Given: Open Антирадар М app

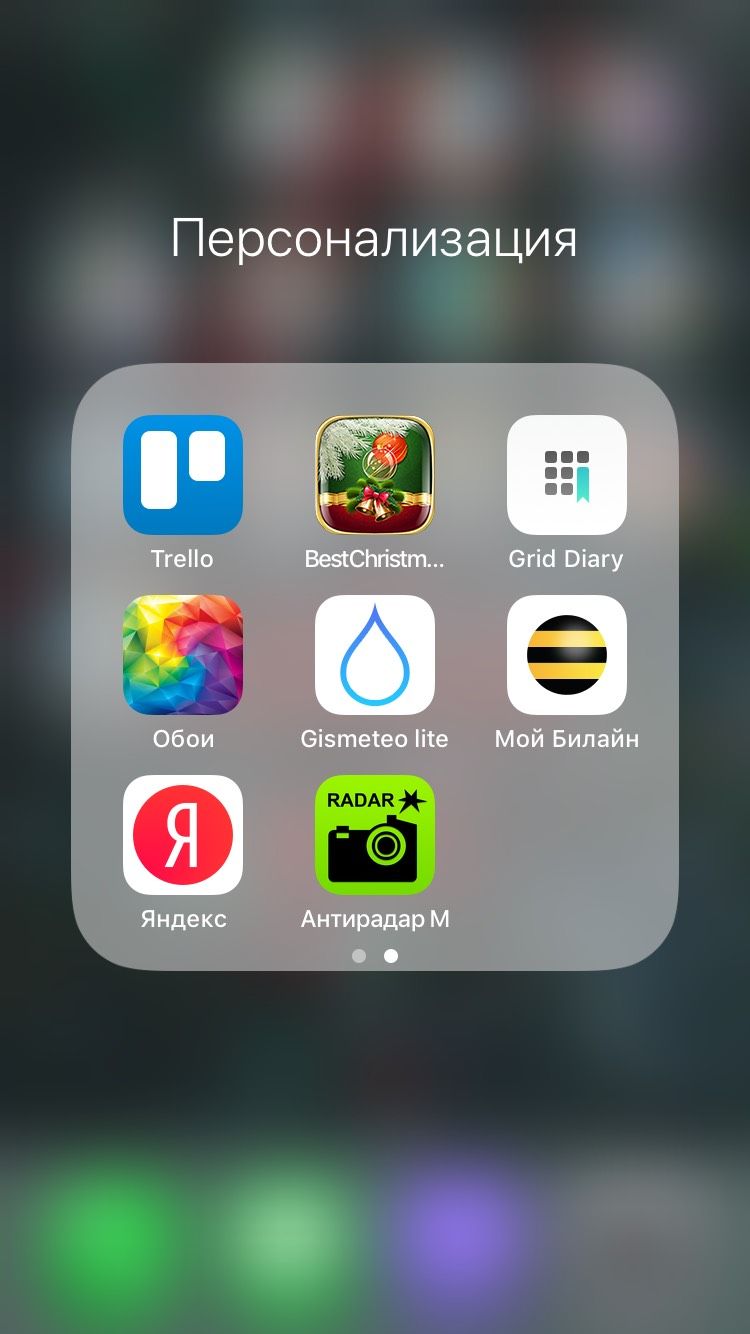Looking at the screenshot, I should click(x=375, y=835).
